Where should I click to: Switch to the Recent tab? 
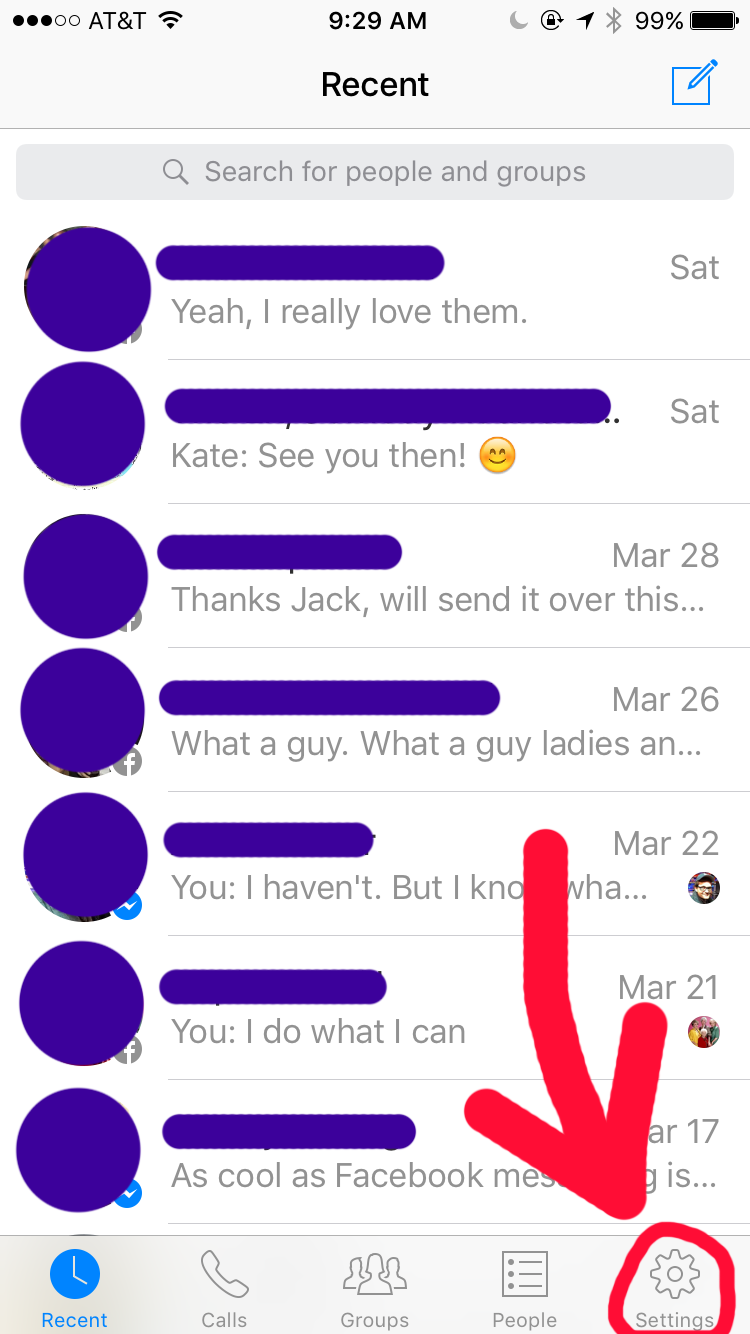click(x=75, y=1287)
